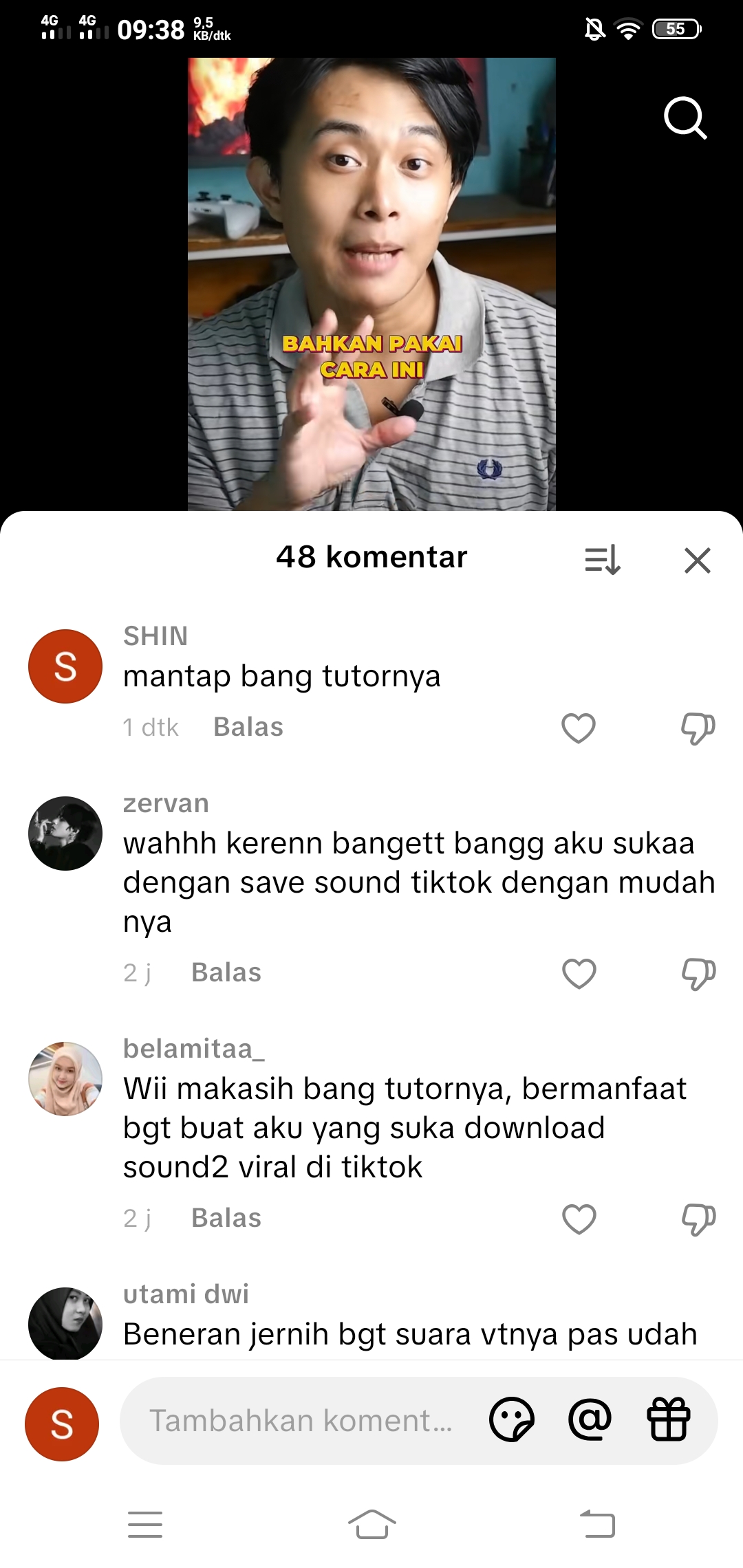Dislike zervan's comment

coord(698,974)
